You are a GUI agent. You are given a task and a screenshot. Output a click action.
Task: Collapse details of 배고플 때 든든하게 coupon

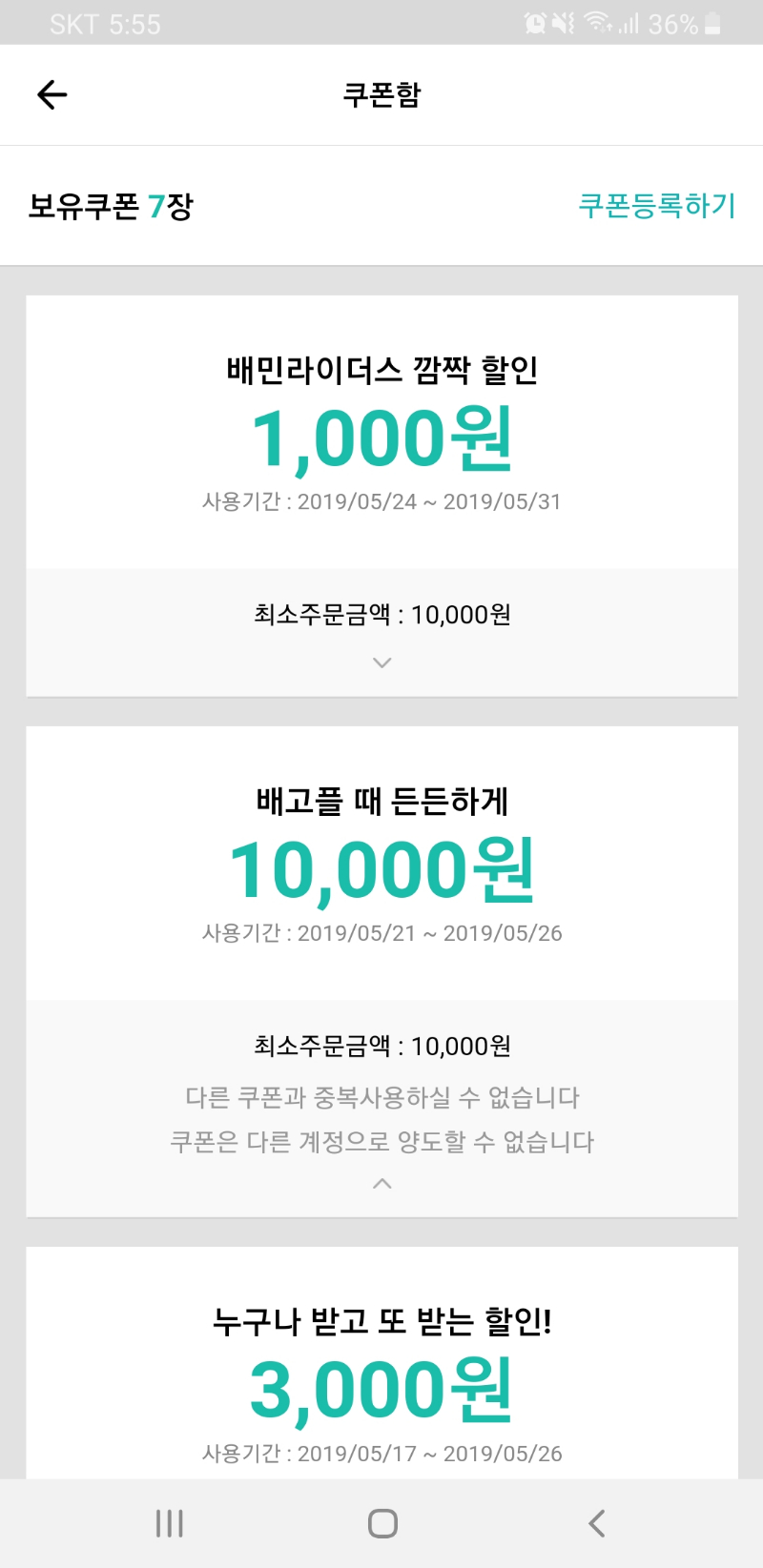click(x=381, y=1183)
